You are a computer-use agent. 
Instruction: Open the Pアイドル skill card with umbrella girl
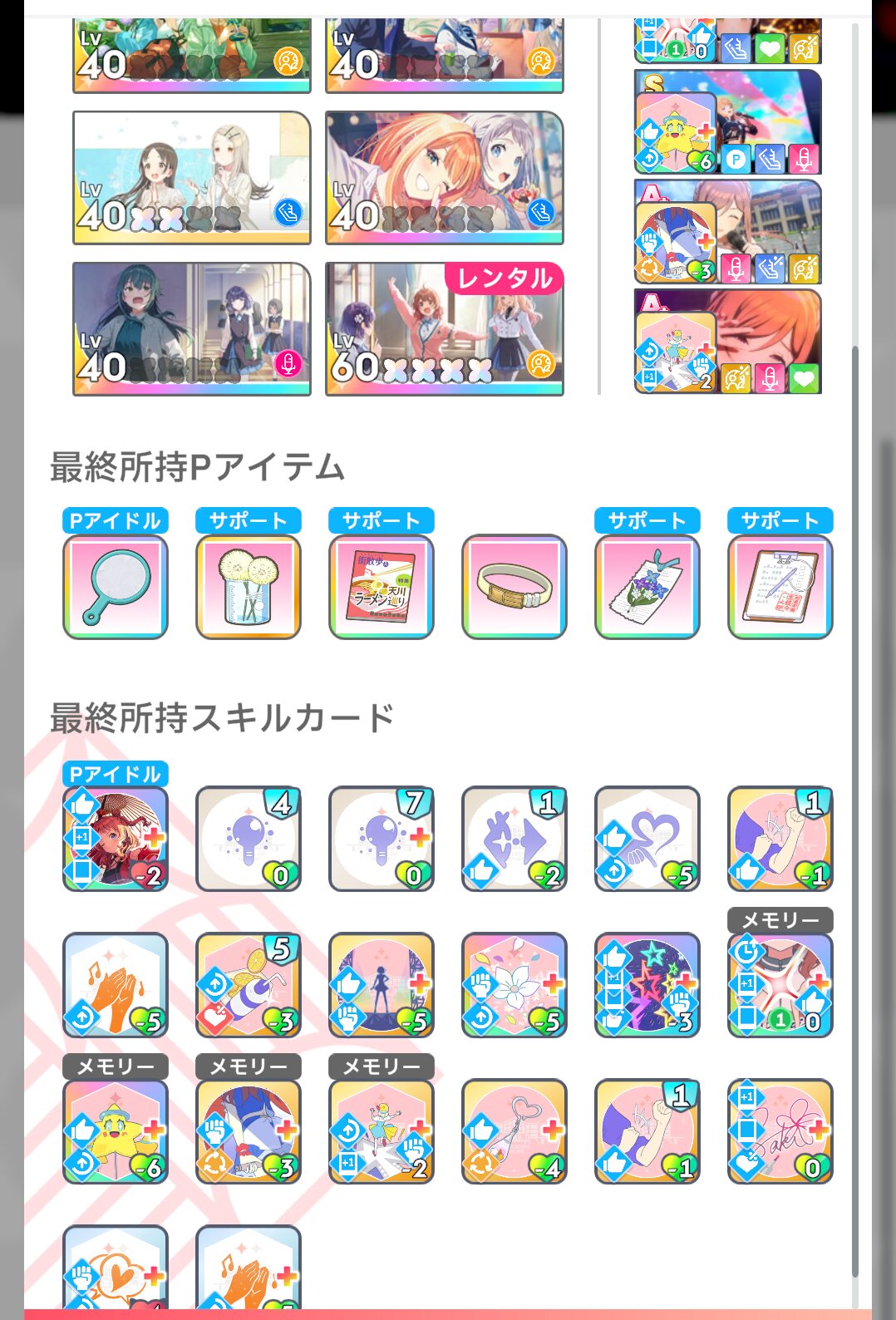coord(116,839)
